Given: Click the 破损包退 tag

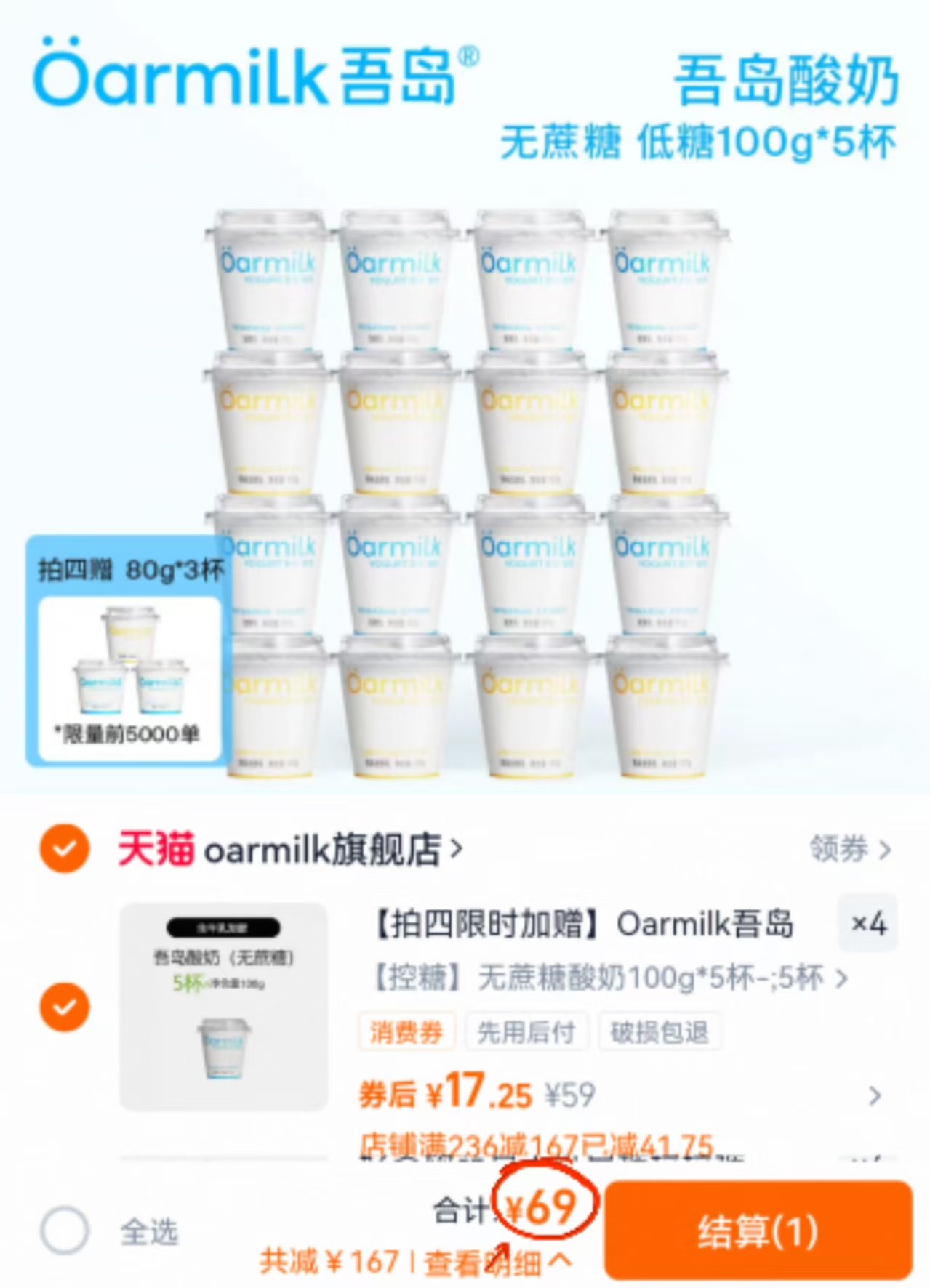Looking at the screenshot, I should (x=659, y=1032).
